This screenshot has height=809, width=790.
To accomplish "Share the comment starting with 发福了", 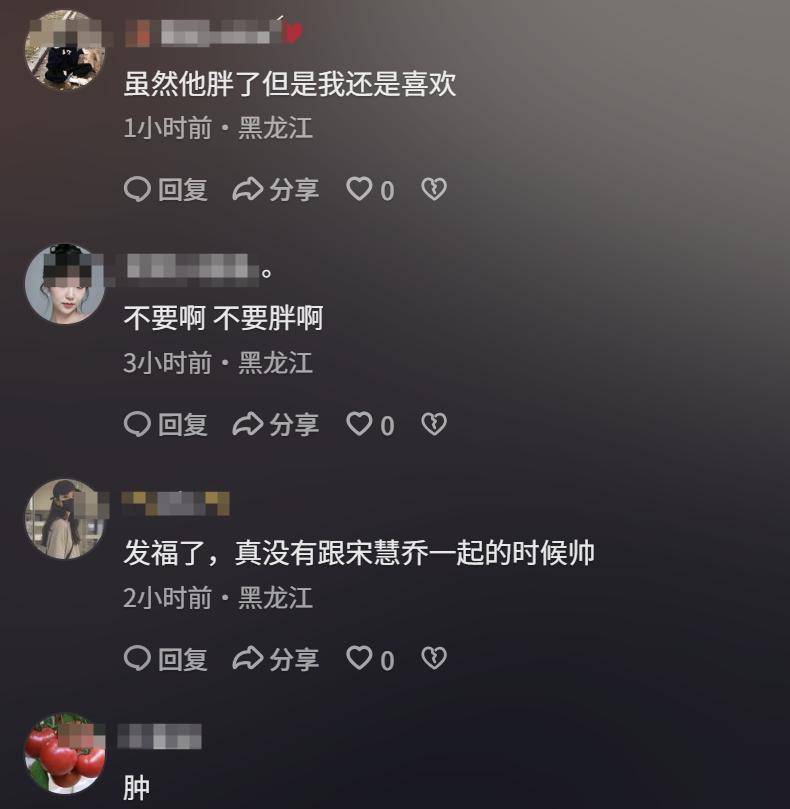I will click(276, 660).
